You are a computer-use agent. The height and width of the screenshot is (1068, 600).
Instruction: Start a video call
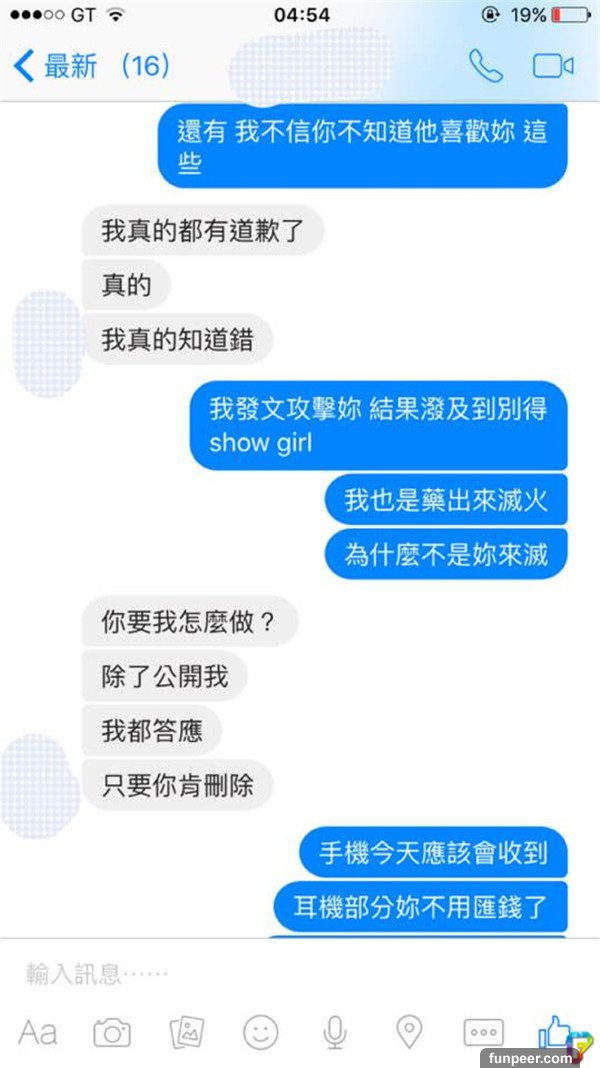coord(552,67)
